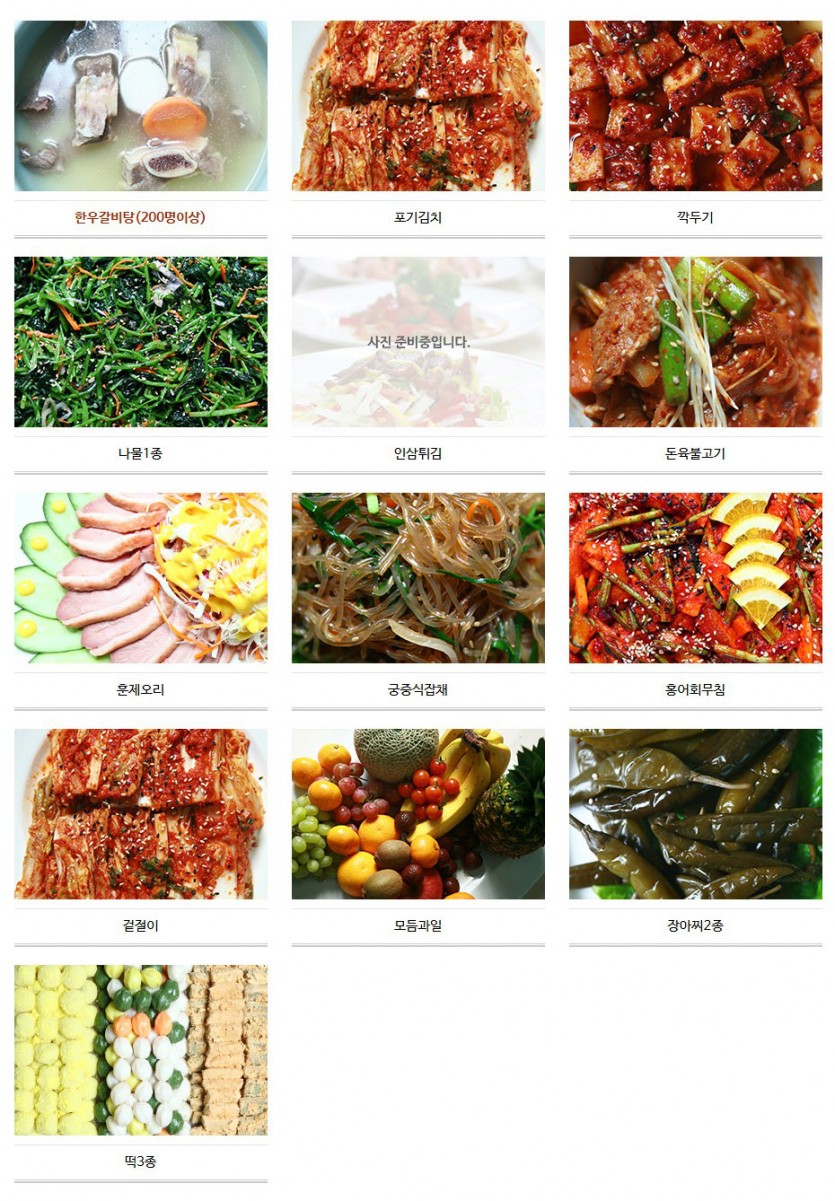Open the 훈제오리 tile
835x1201 pixels.
[140, 578]
